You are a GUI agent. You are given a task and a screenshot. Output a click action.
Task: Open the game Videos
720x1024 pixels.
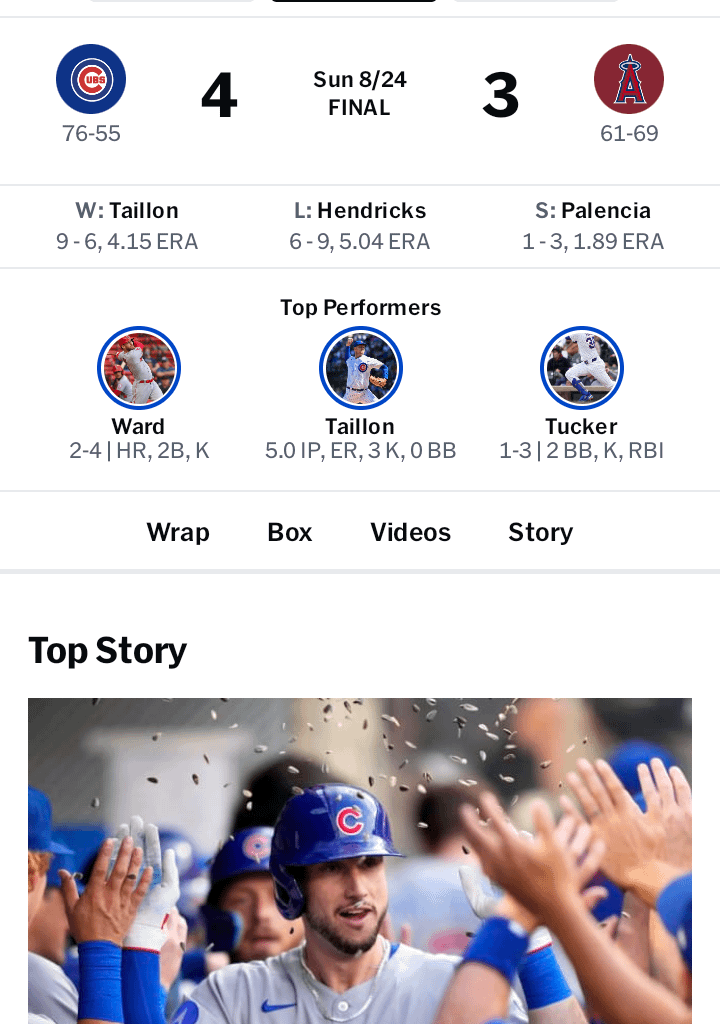click(410, 532)
